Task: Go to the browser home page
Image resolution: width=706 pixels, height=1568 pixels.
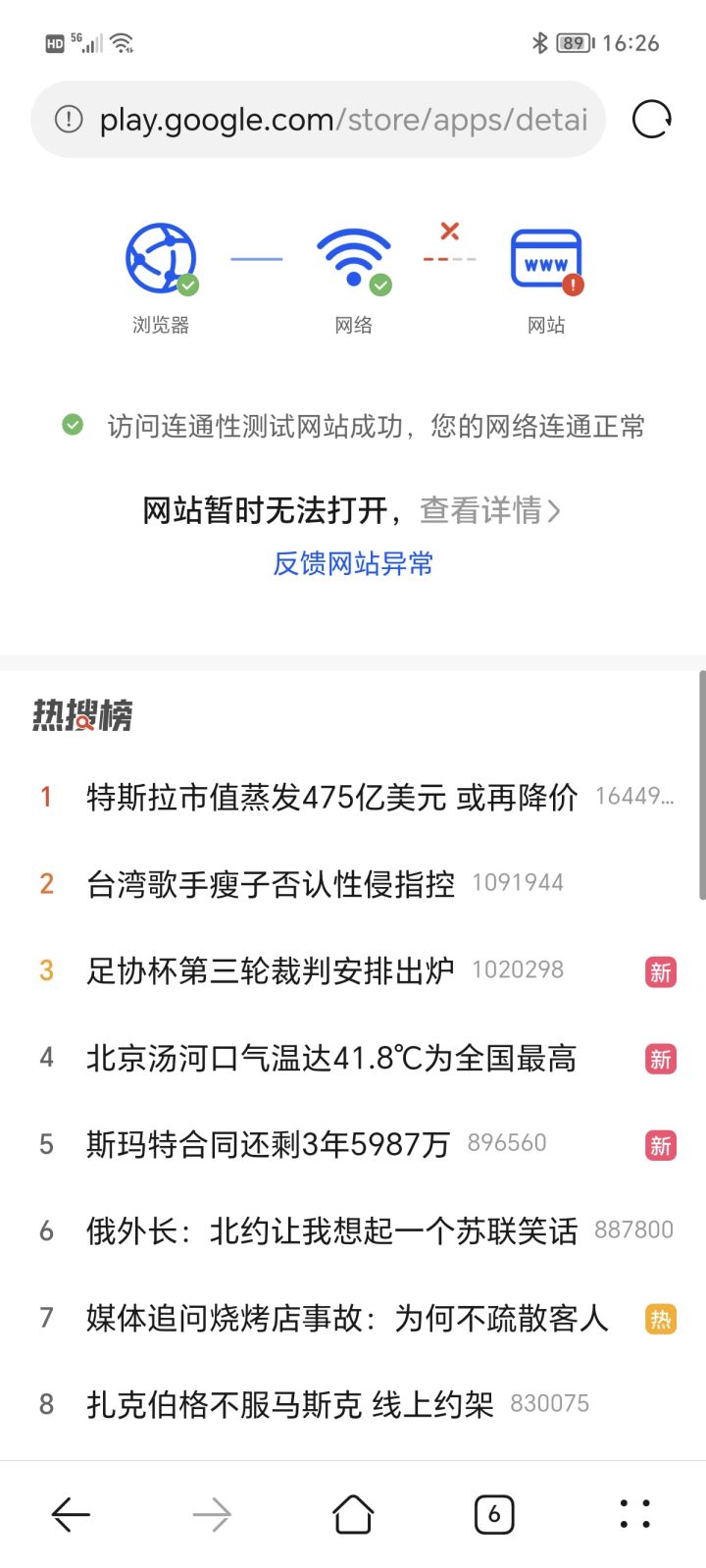Action: pos(353,1515)
